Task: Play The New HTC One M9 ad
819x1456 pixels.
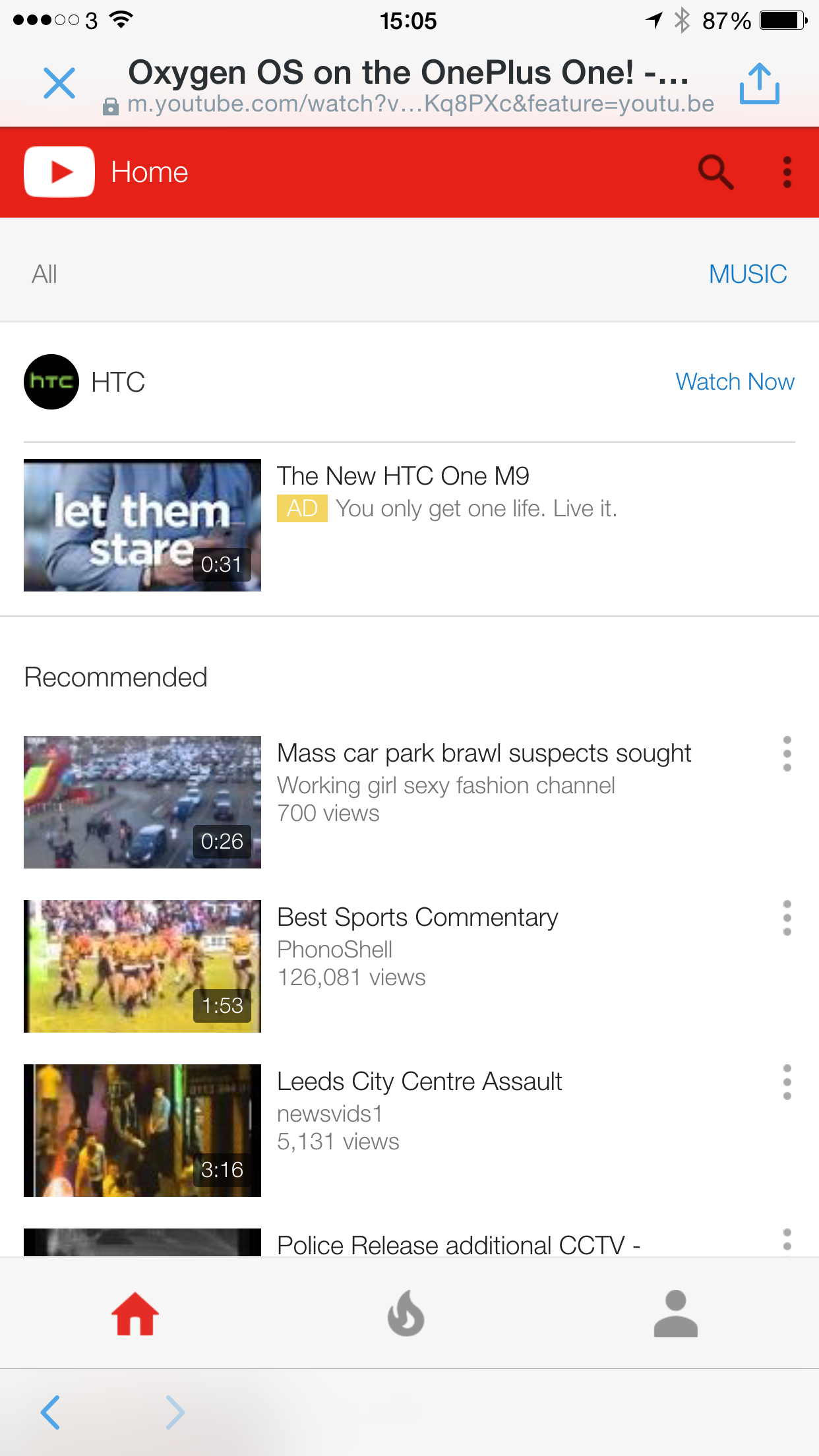Action: [142, 525]
